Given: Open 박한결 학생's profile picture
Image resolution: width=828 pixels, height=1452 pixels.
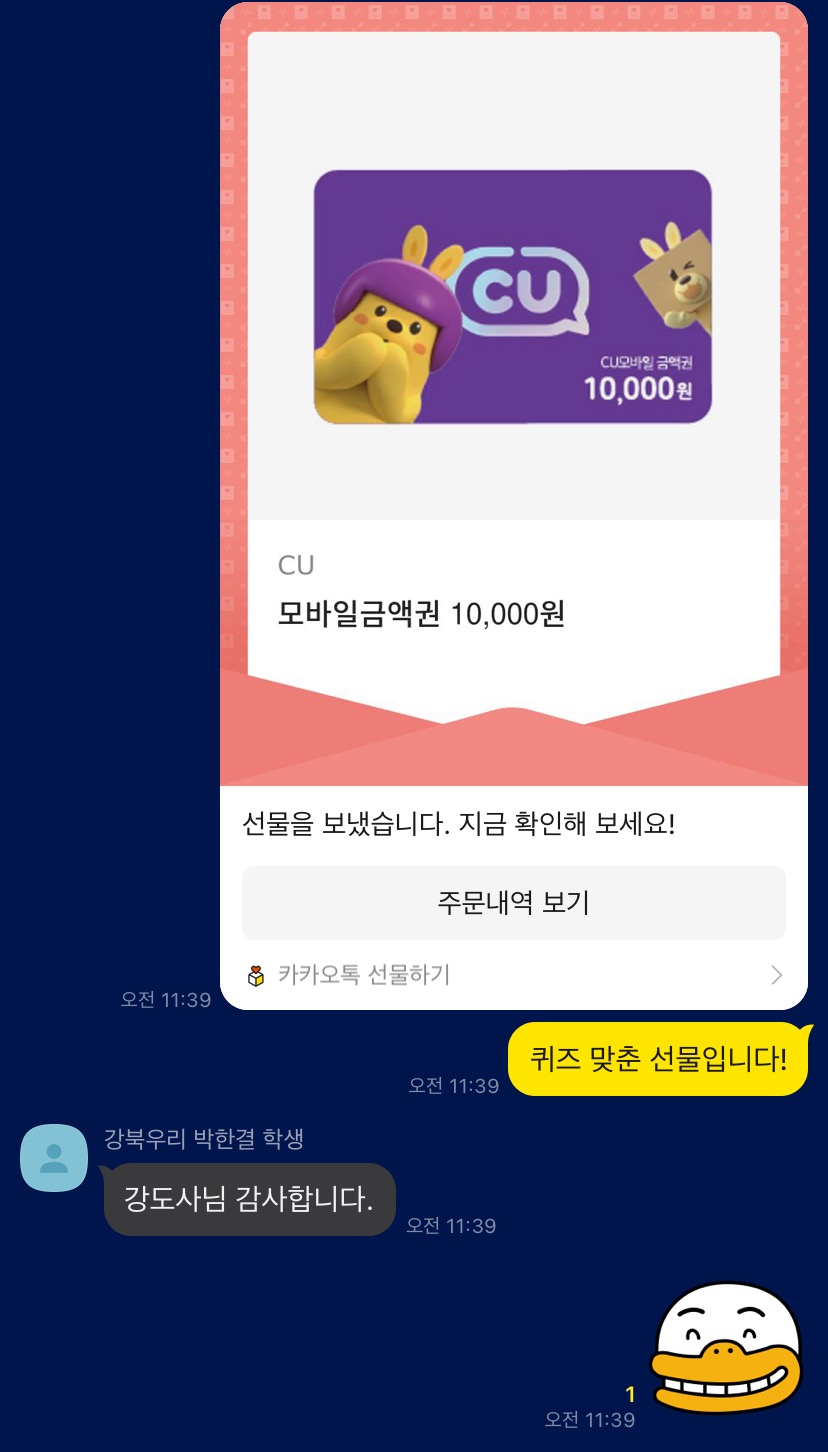Looking at the screenshot, I should pos(54,1158).
